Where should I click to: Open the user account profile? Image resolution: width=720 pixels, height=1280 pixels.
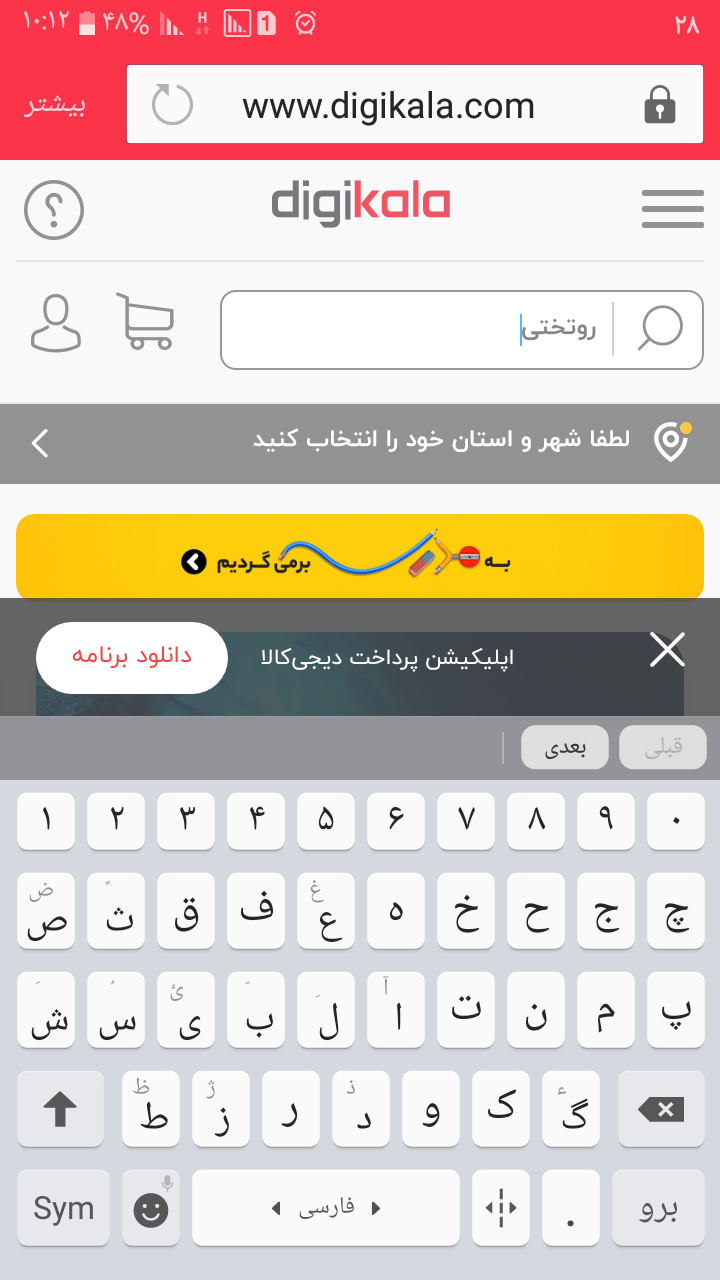point(56,323)
